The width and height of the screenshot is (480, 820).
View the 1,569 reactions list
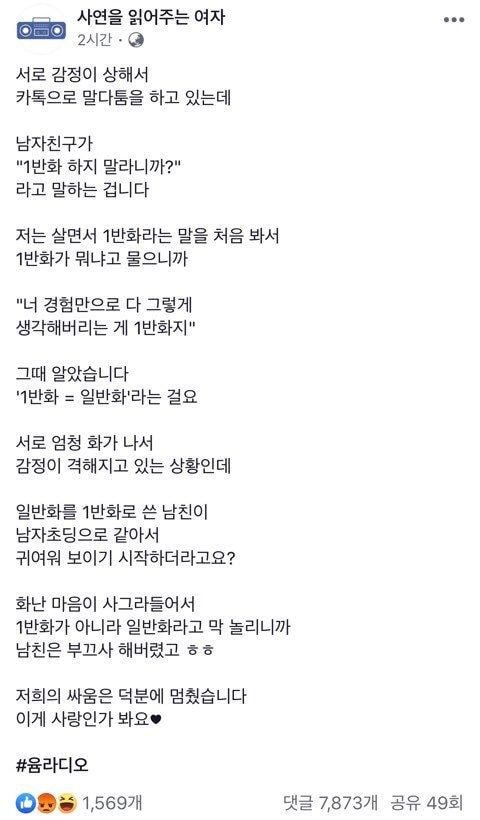tap(79, 803)
